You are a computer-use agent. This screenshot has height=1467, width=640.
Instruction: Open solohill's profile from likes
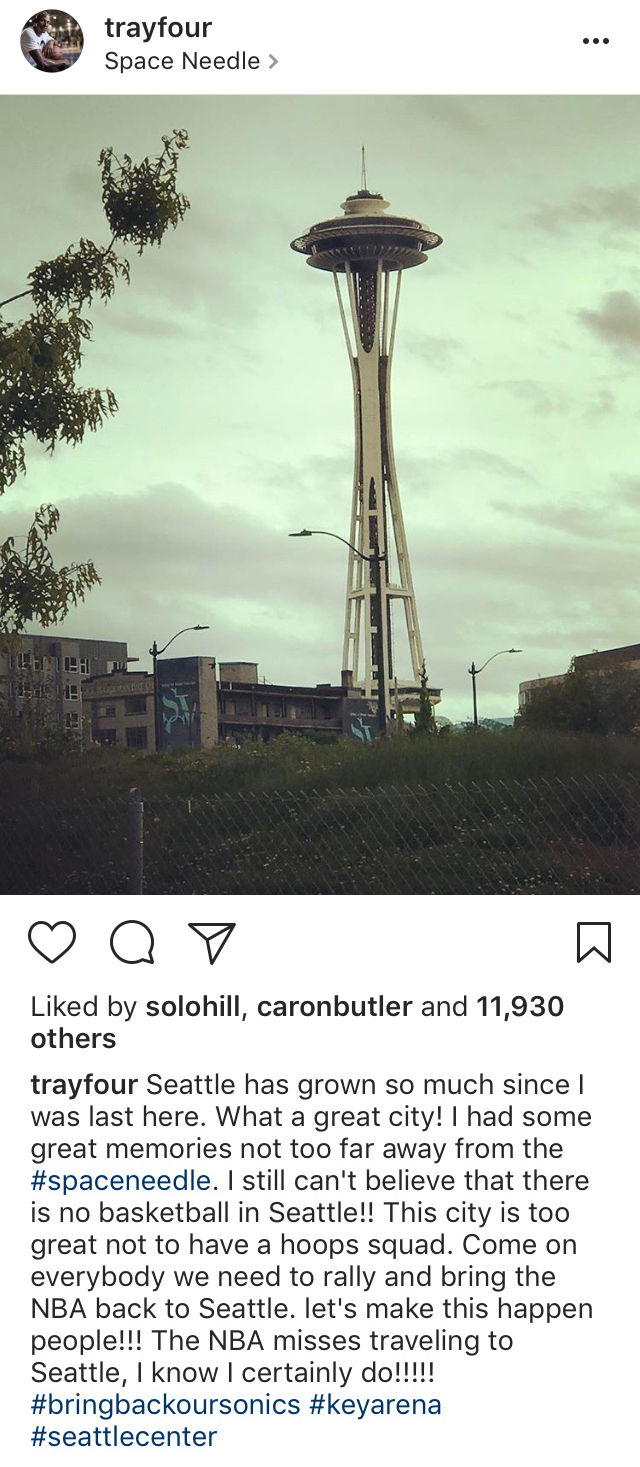coord(192,1007)
